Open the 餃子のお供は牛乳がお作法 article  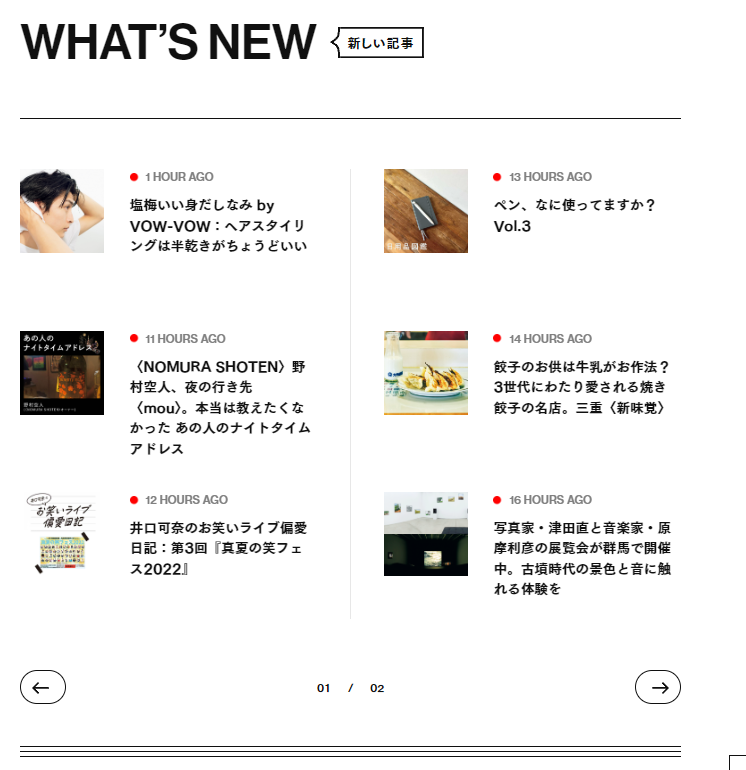coord(581,387)
